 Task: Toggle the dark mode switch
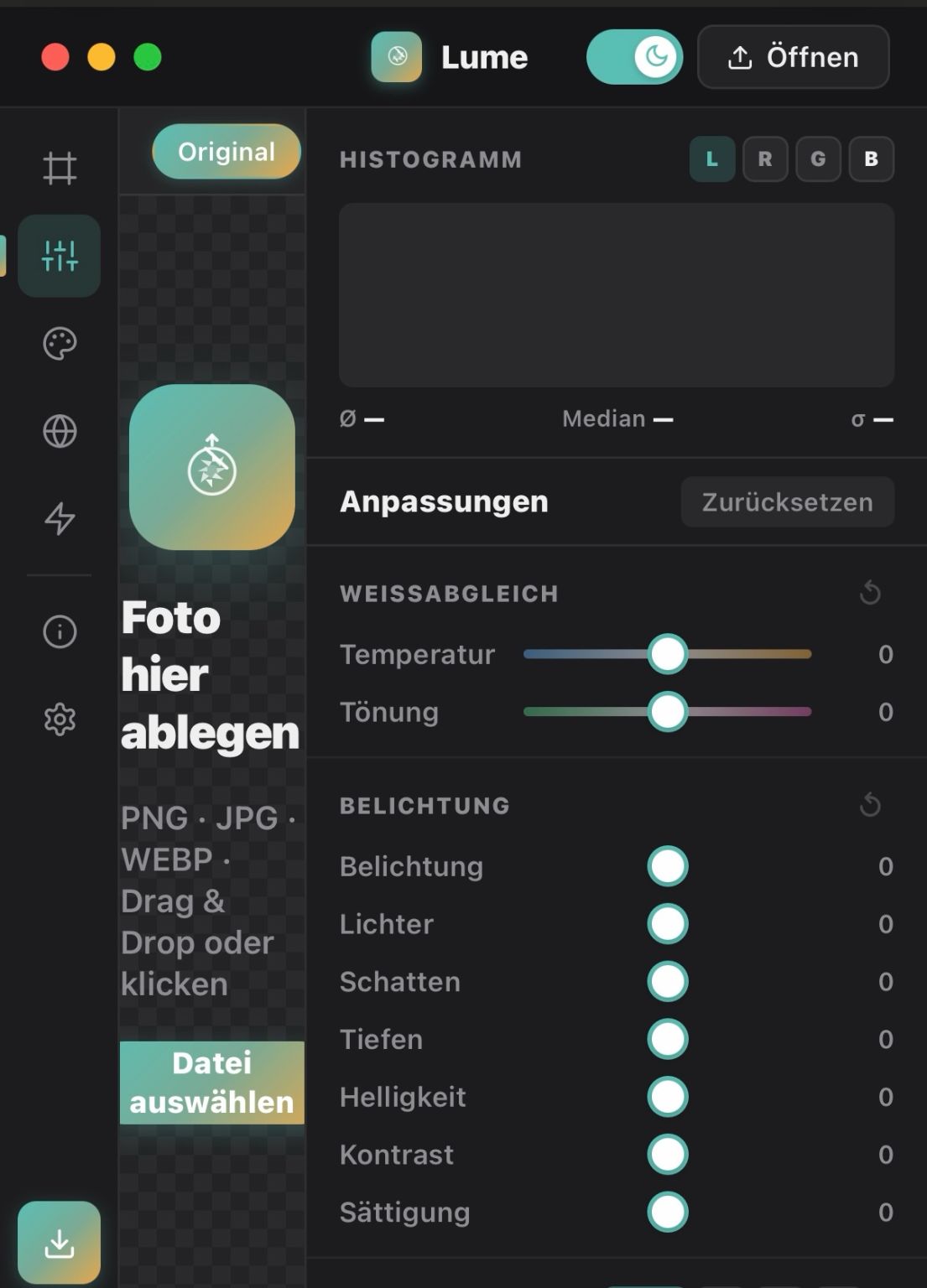(634, 57)
